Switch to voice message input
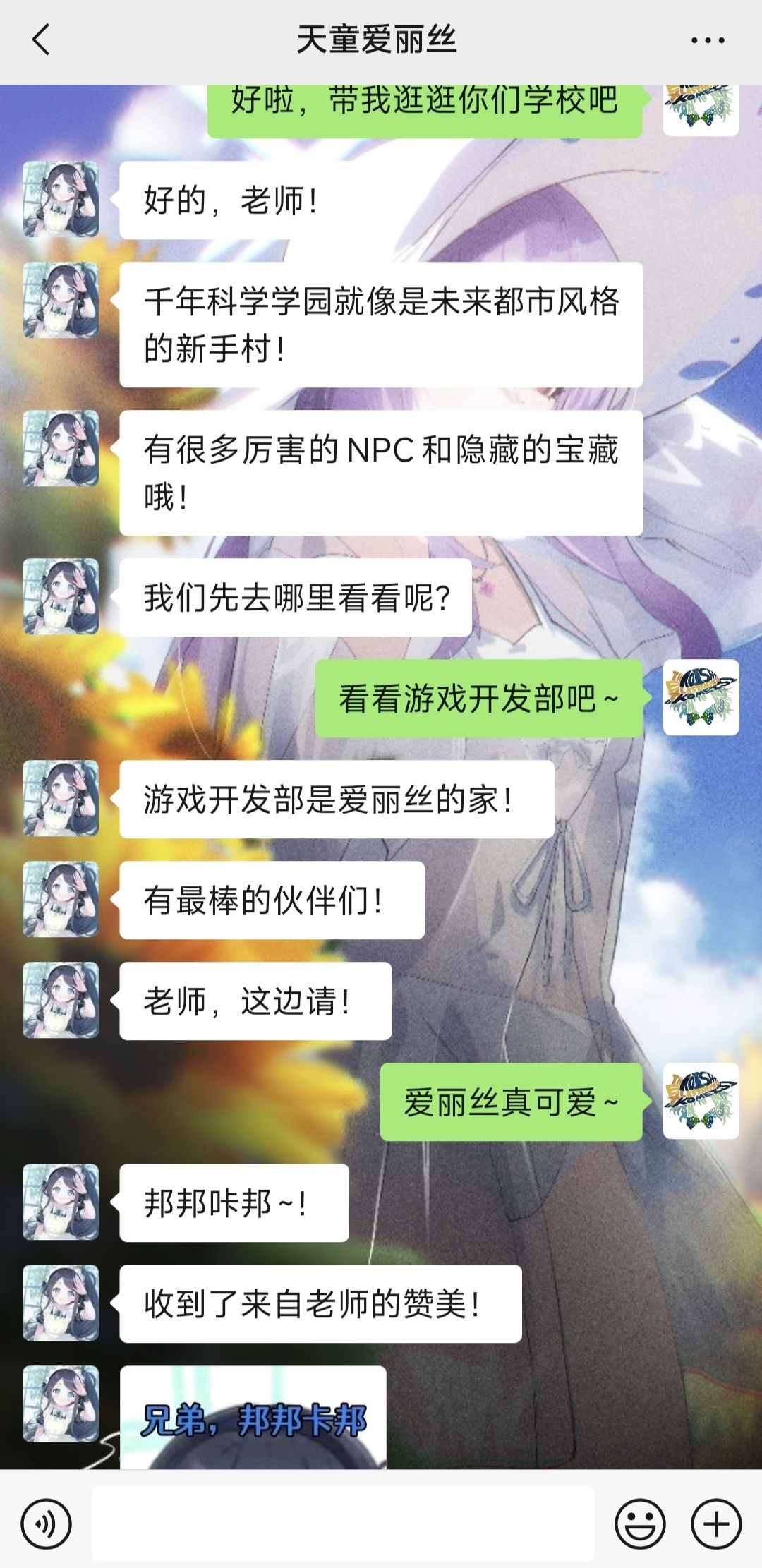 (x=47, y=1524)
